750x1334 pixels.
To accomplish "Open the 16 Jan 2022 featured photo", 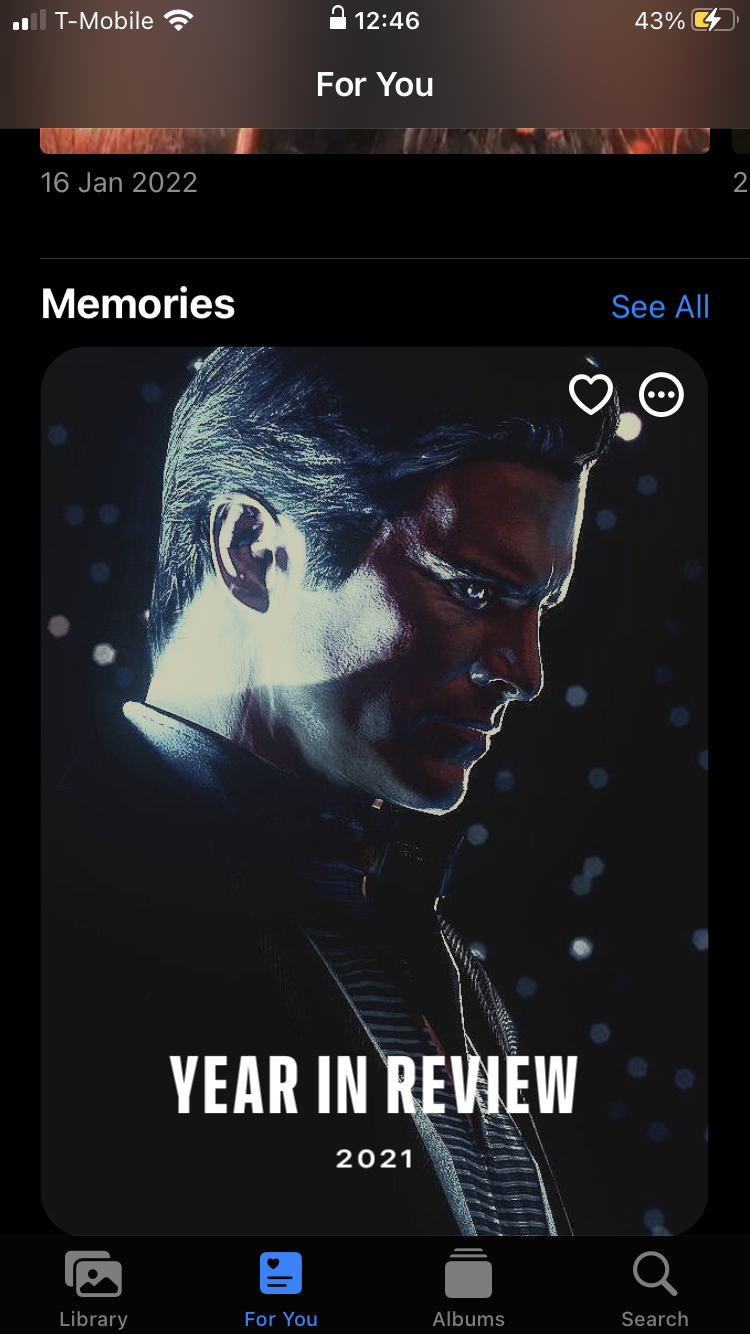I will click(374, 141).
